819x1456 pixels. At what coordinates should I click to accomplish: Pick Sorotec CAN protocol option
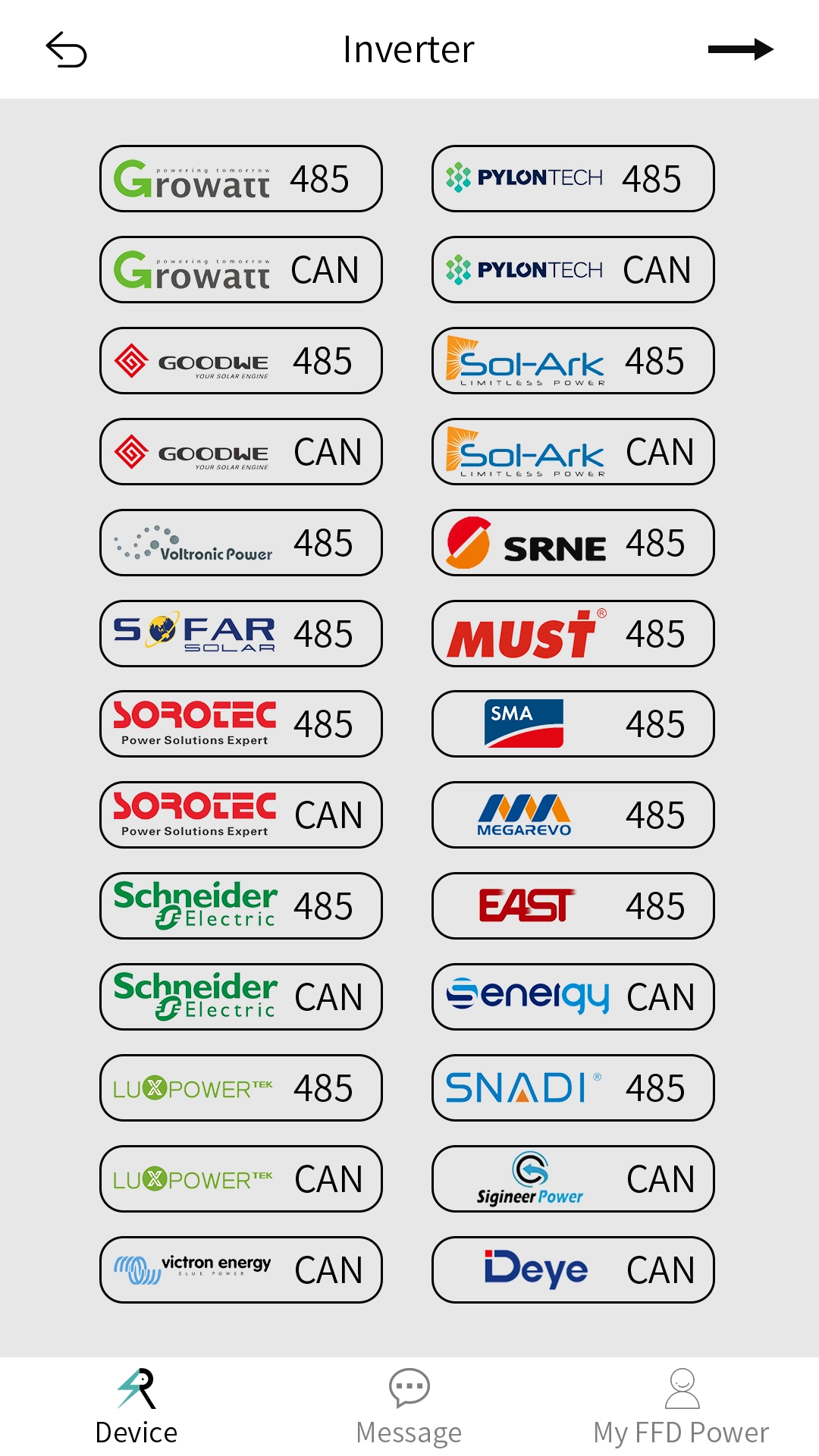pos(240,815)
